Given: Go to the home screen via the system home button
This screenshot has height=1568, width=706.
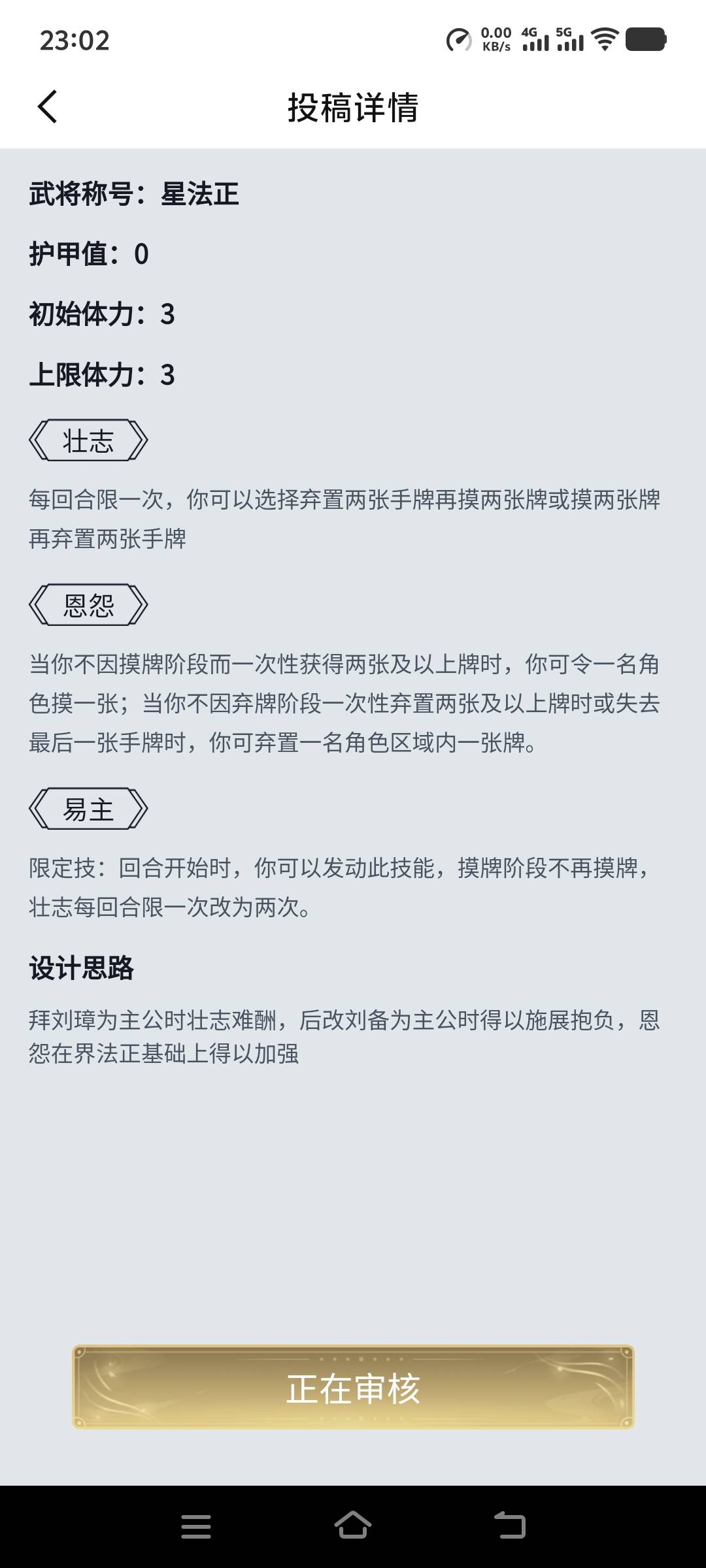Looking at the screenshot, I should point(353,1525).
